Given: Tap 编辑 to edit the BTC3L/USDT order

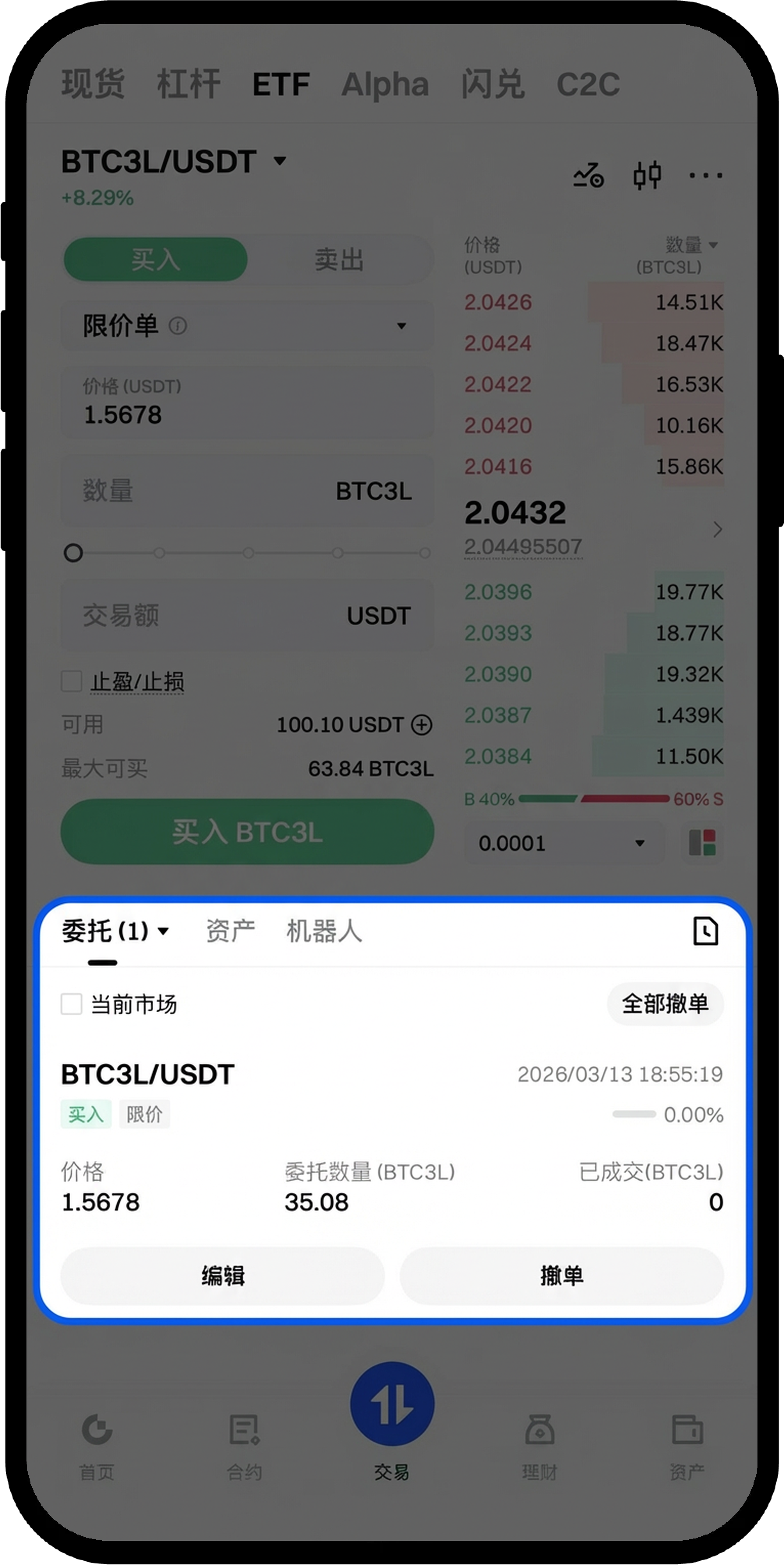Looking at the screenshot, I should tap(222, 1275).
